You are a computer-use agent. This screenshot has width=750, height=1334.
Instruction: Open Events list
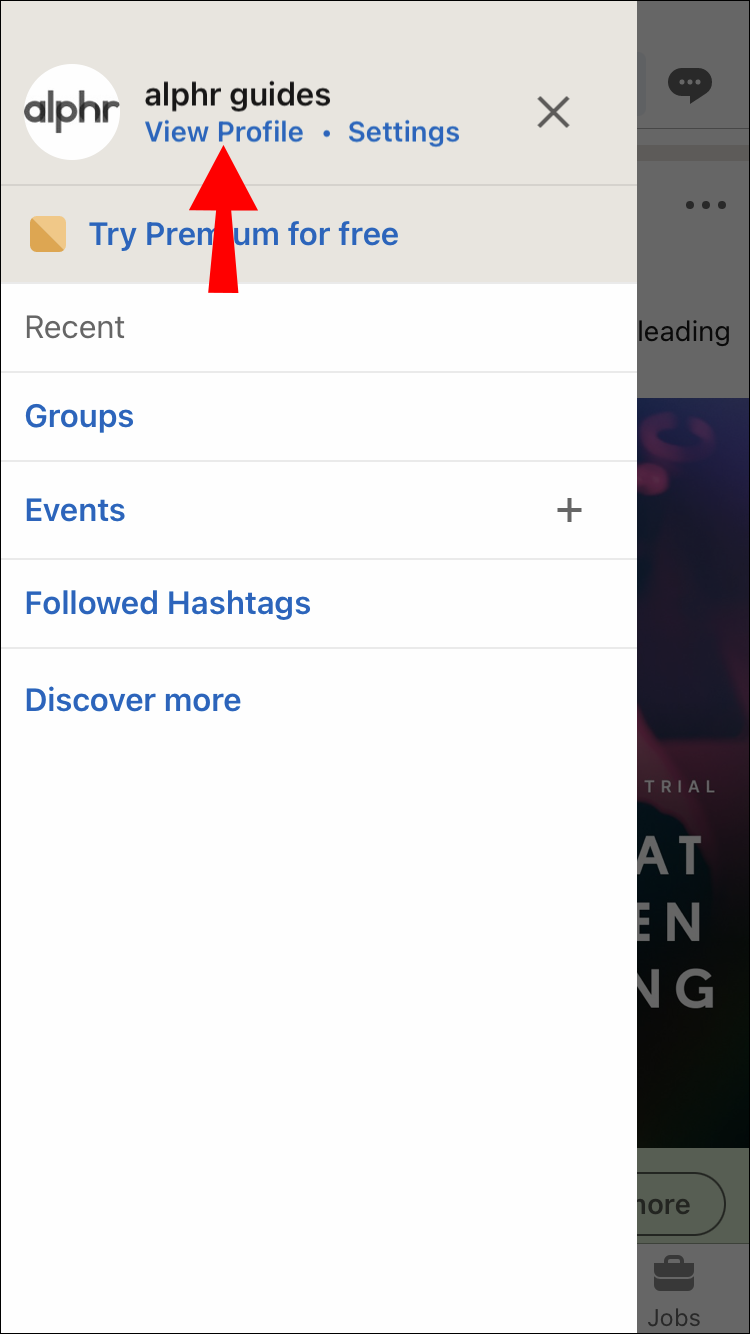[x=75, y=510]
